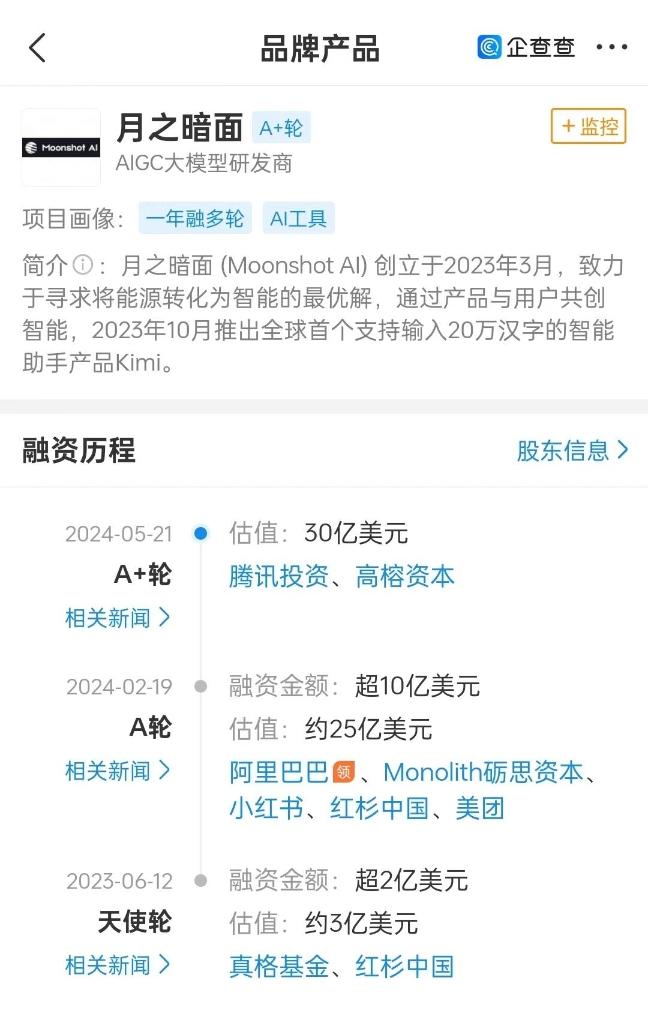Open investor 小红书
This screenshot has width=648, height=1014.
tap(265, 808)
